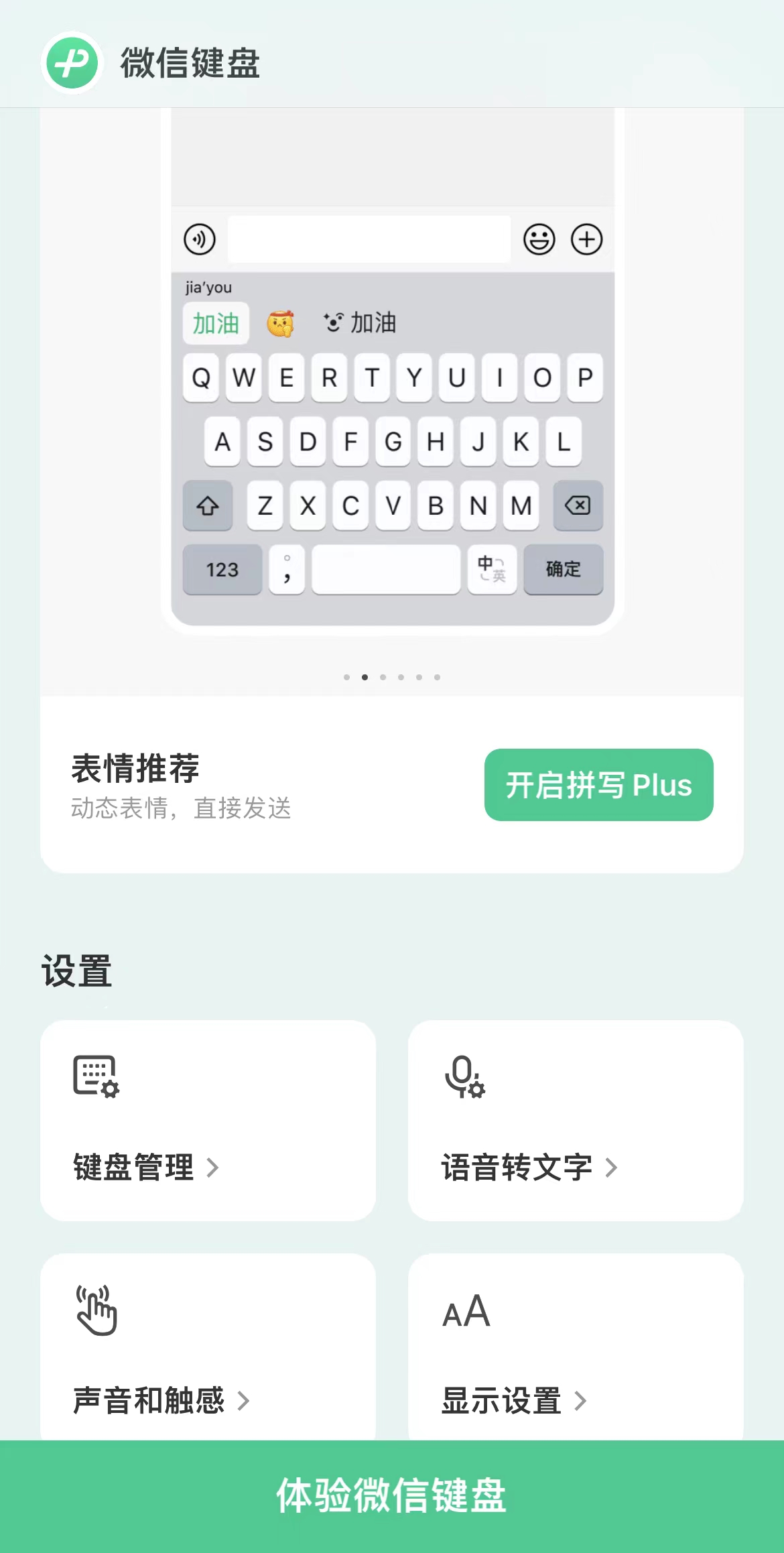Image resolution: width=784 pixels, height=1553 pixels.
Task: Open 显示设置 settings card
Action: tap(575, 1347)
